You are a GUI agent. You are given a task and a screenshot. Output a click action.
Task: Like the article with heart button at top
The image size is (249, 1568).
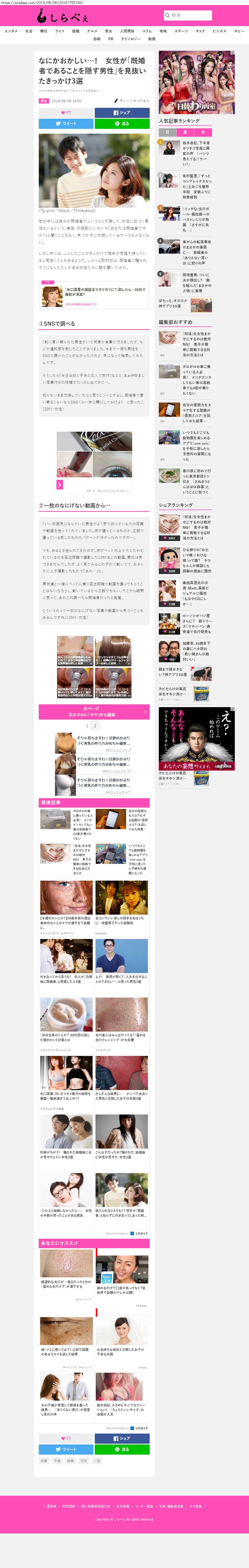click(x=66, y=113)
